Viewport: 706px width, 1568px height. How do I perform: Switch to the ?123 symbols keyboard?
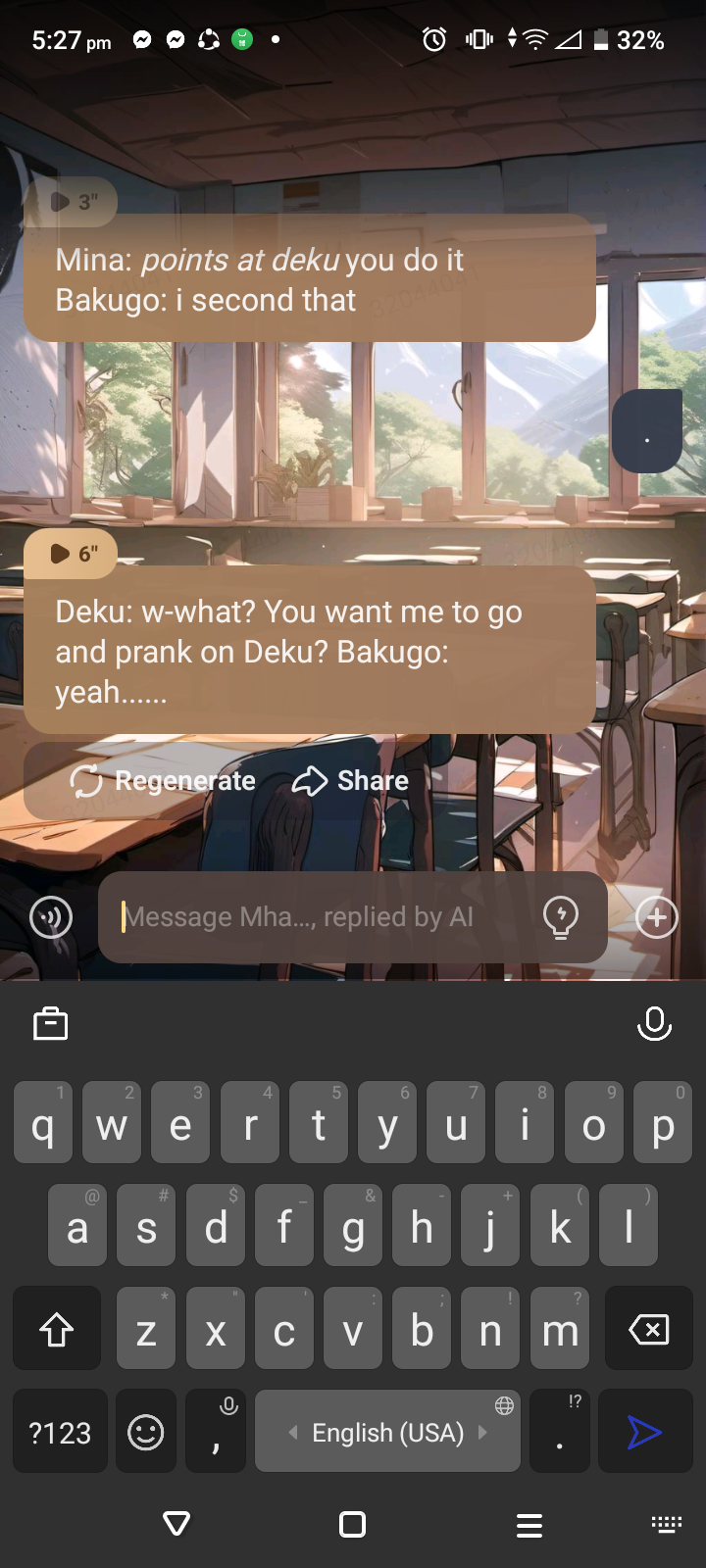pos(60,1432)
